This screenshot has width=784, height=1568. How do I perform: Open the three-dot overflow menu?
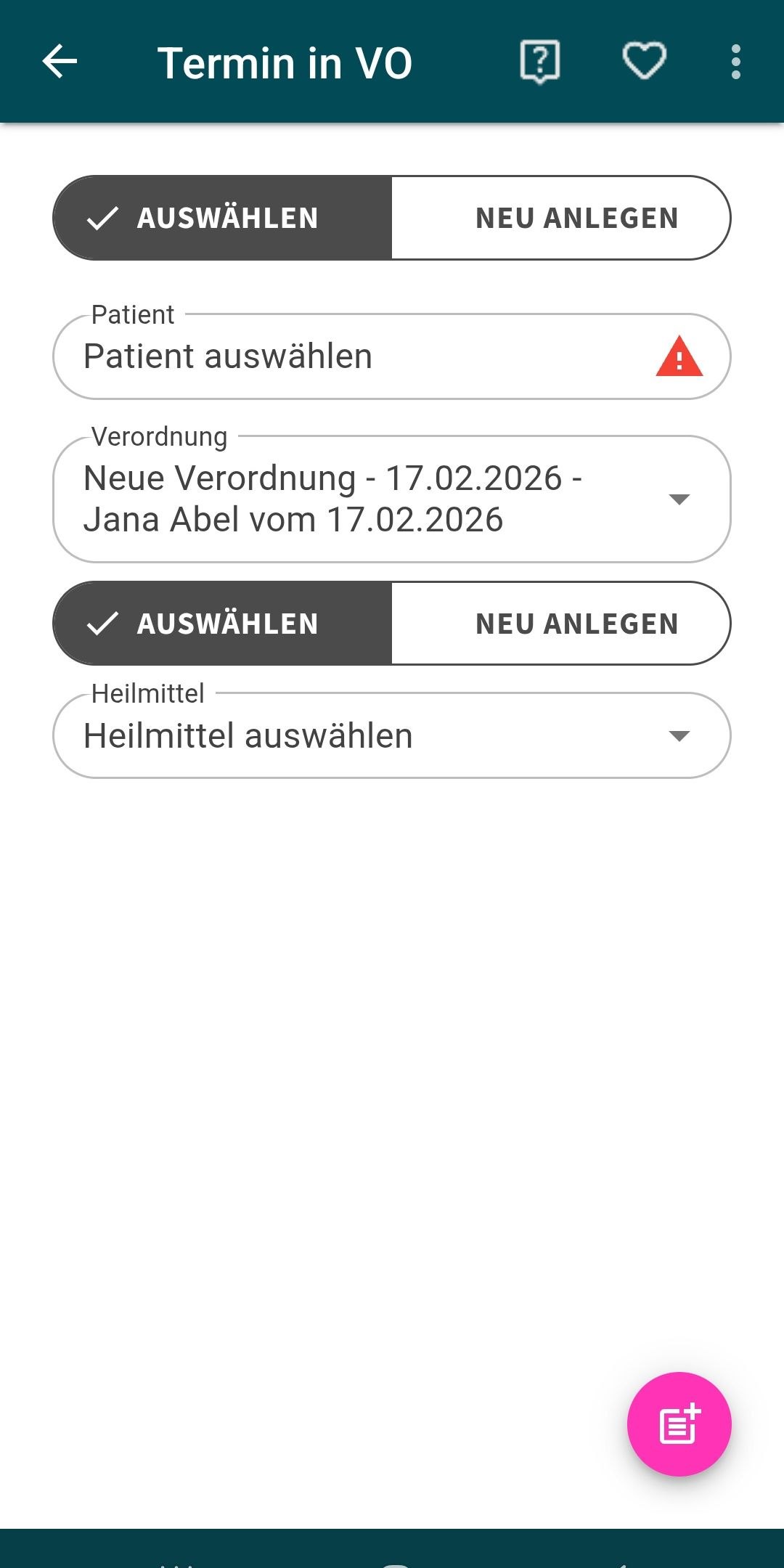tap(736, 62)
